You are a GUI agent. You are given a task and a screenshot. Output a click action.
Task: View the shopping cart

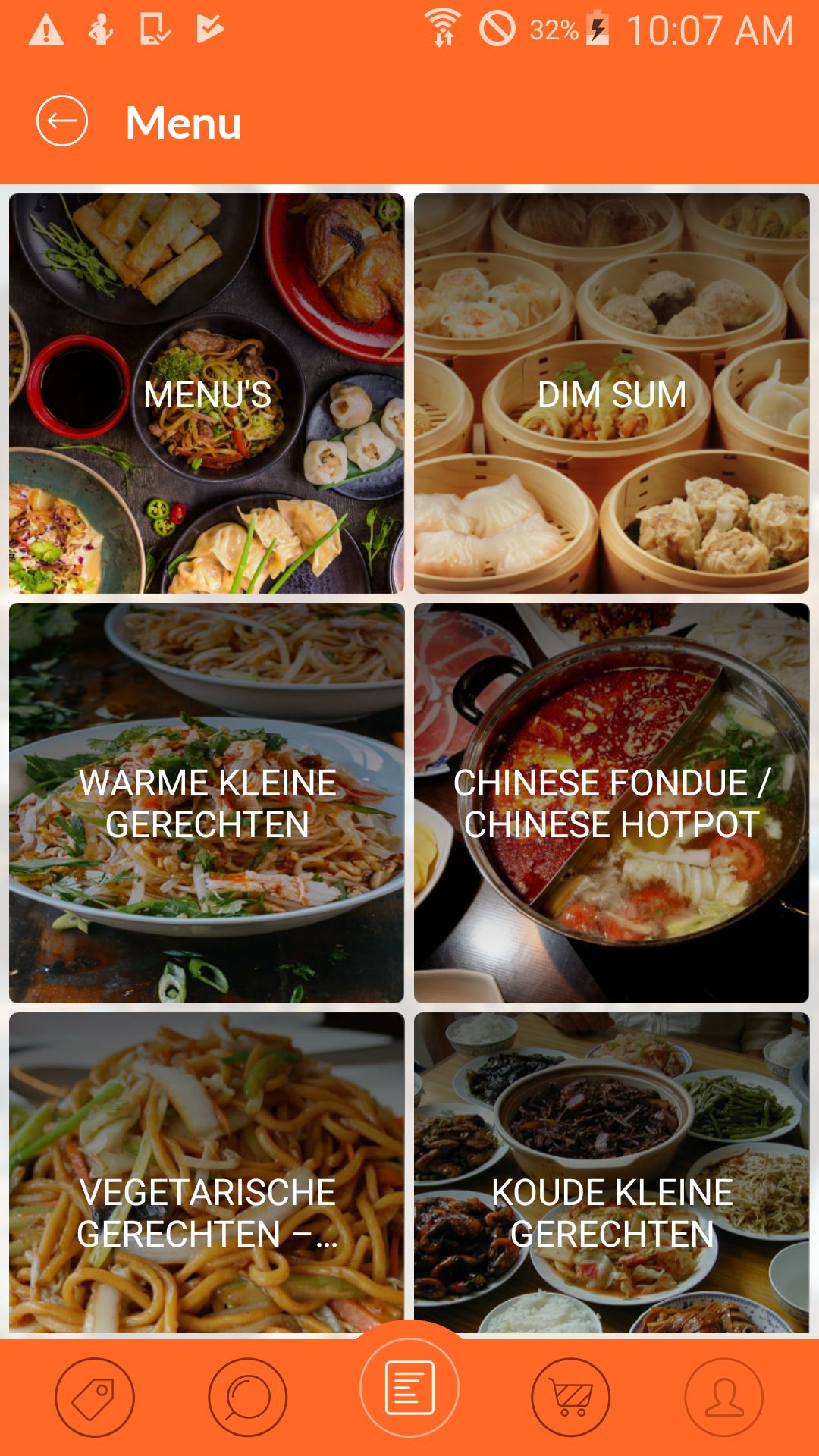571,1397
